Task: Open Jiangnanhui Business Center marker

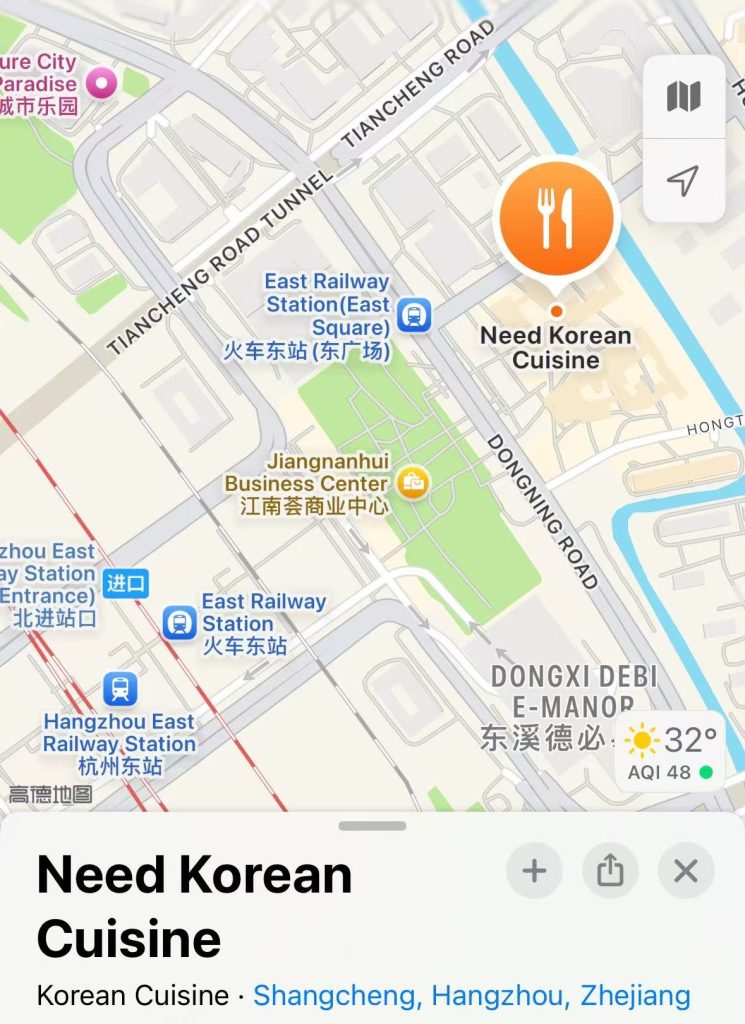Action: click(x=411, y=483)
